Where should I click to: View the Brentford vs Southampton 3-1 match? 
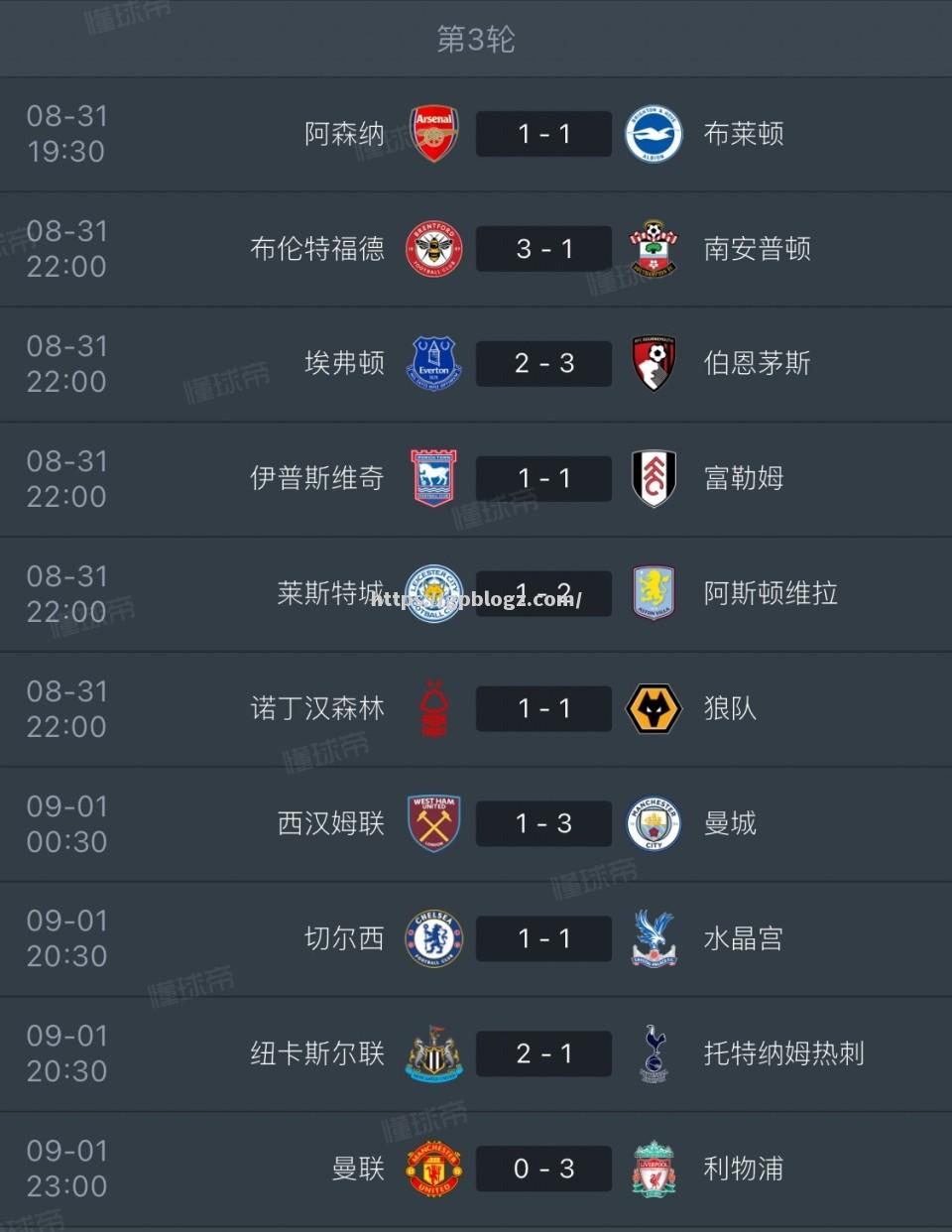(x=543, y=249)
